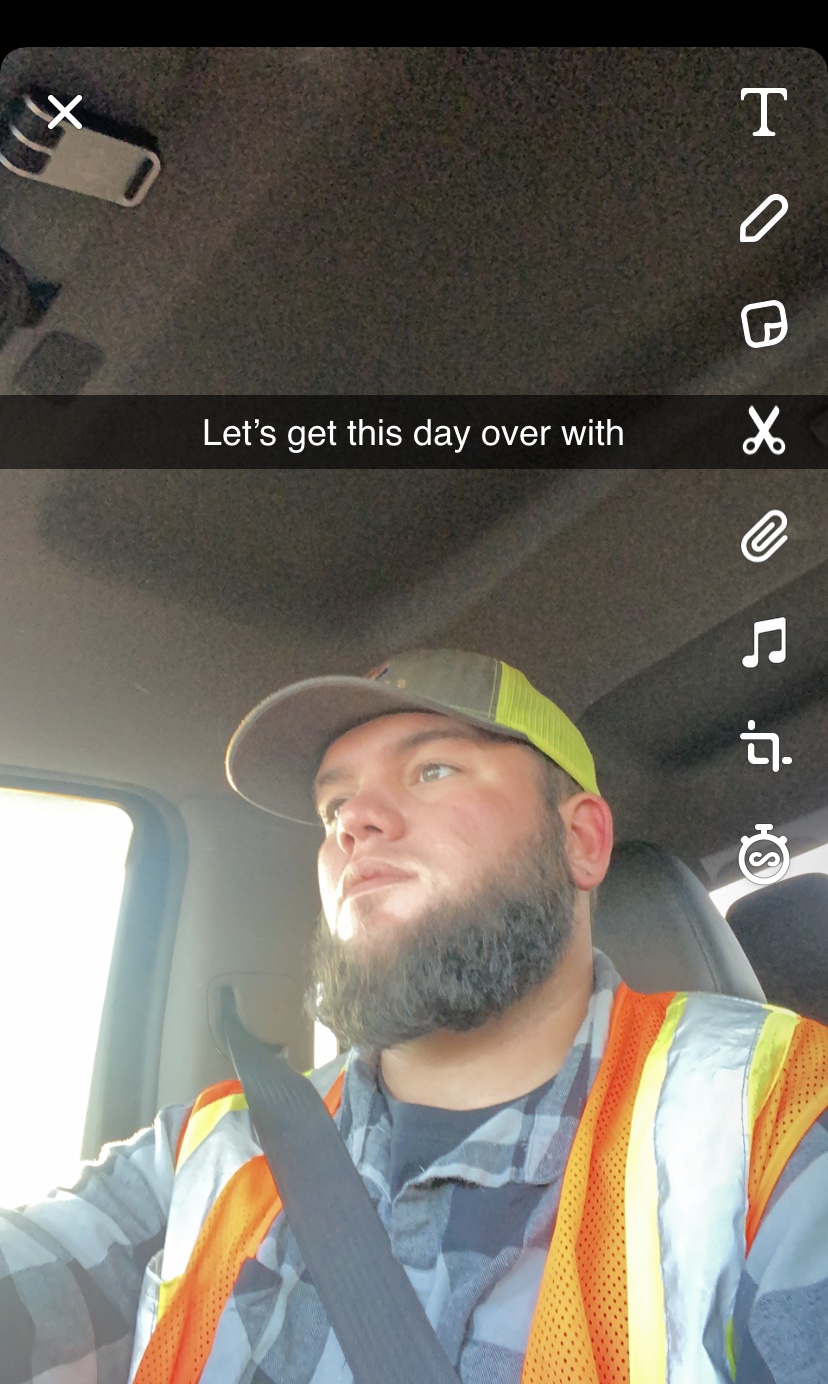Open the sticker picker
The image size is (828, 1384).
(x=764, y=325)
